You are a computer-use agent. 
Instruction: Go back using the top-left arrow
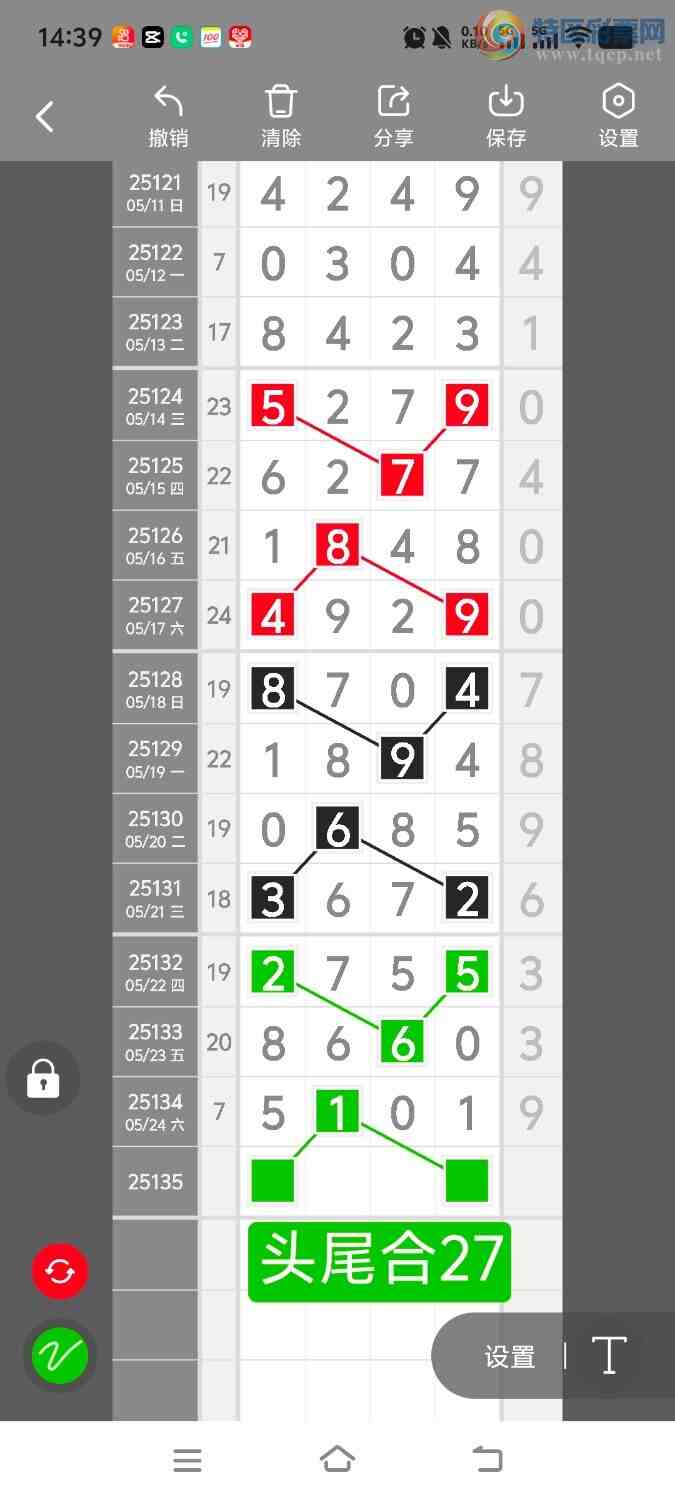45,117
